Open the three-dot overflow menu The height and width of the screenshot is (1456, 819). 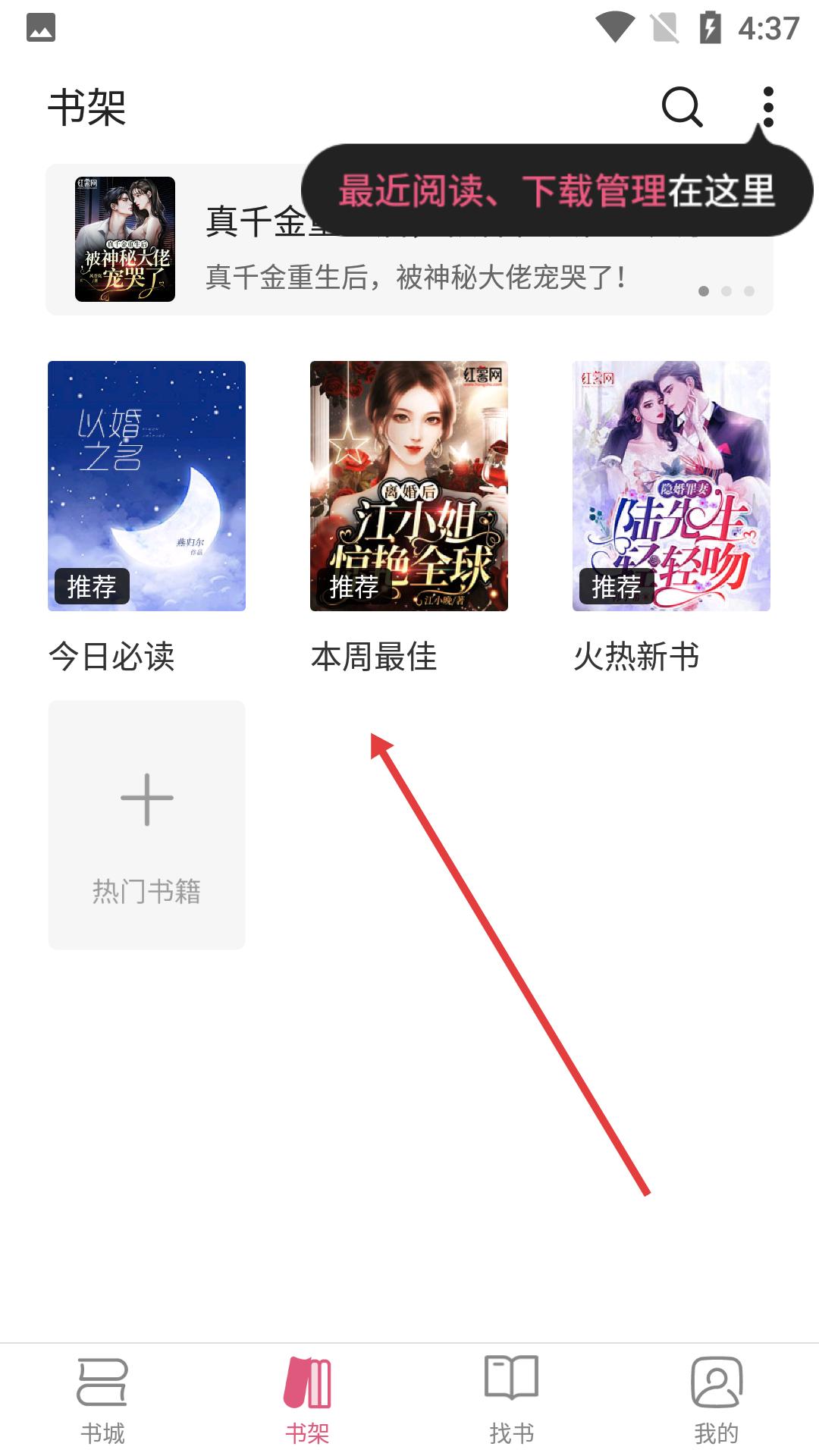click(768, 107)
